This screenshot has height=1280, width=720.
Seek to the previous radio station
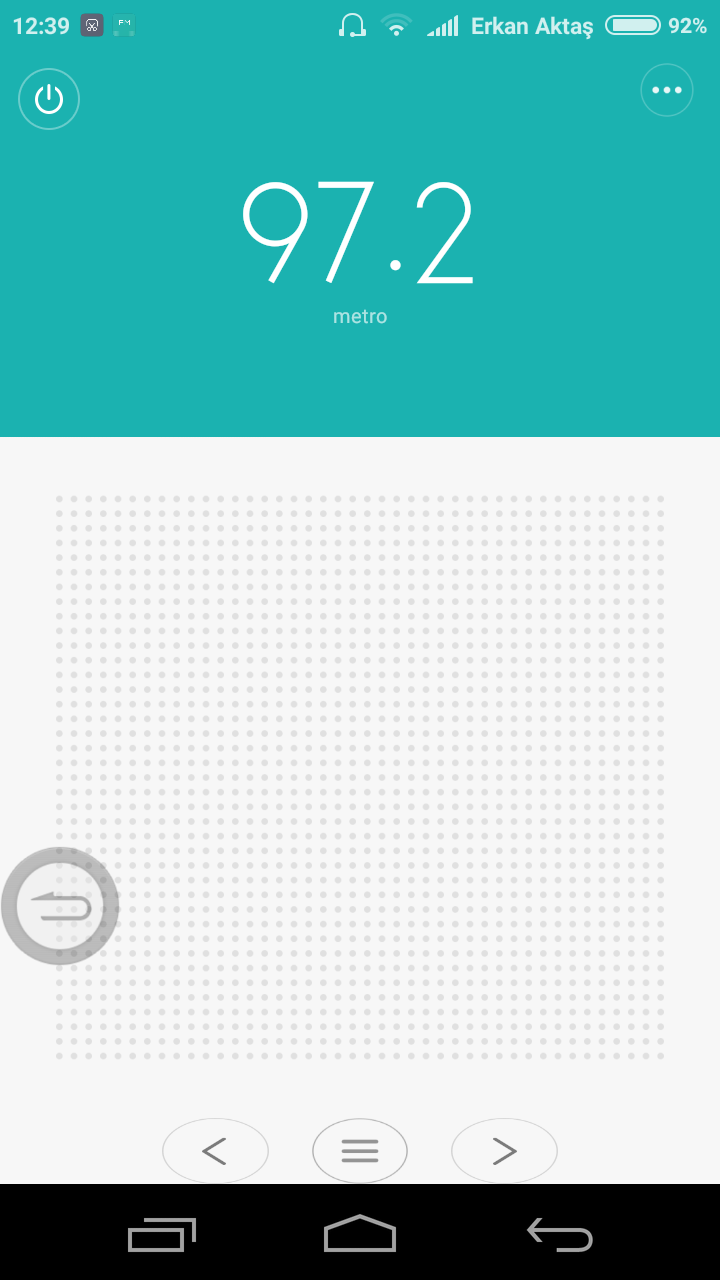click(215, 1151)
